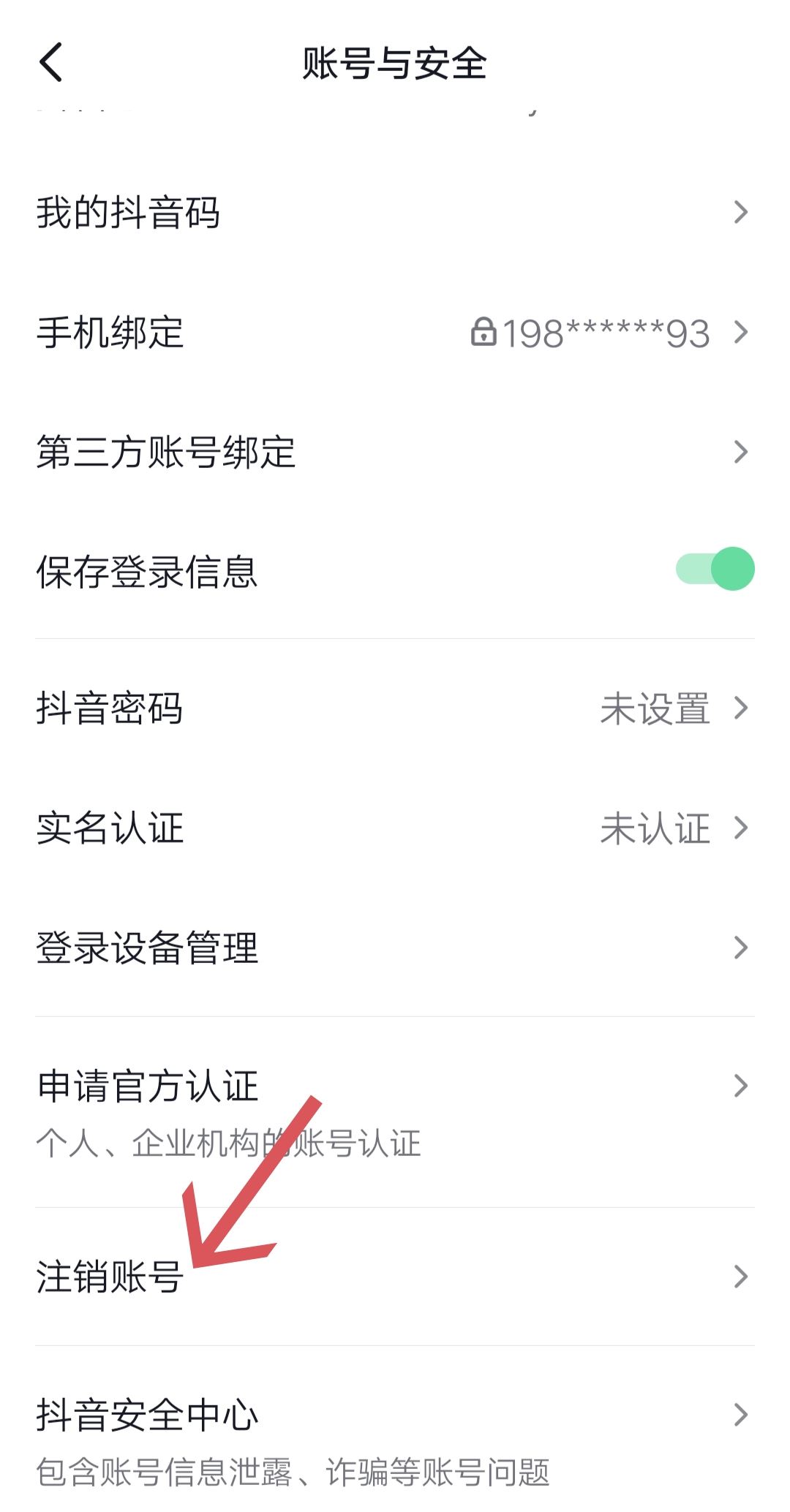Viewport: 790px width, 1512px height.
Task: Click the lock icon next to phone number
Action: (484, 333)
